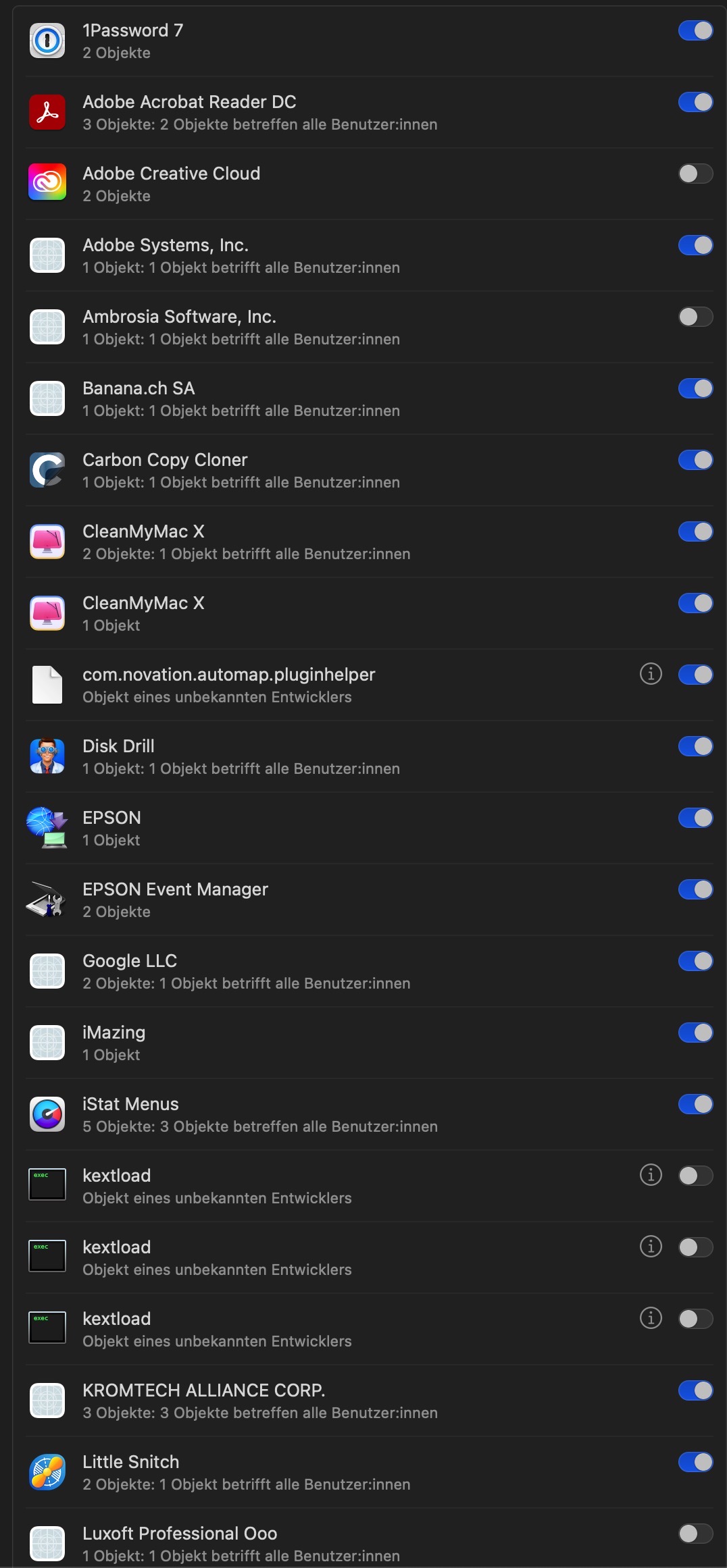Switch off Little Snitch toggle
This screenshot has width=727, height=1568.
point(695,1463)
